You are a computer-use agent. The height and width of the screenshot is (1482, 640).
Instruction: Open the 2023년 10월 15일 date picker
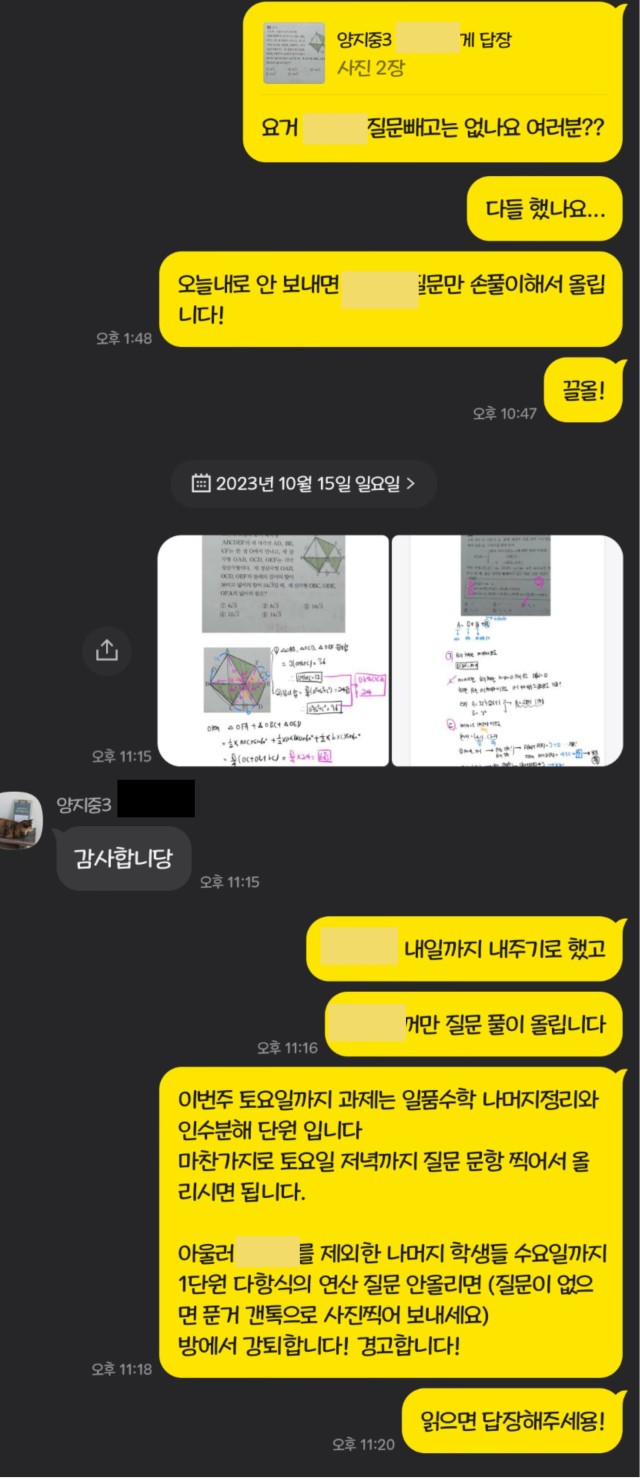click(x=302, y=484)
